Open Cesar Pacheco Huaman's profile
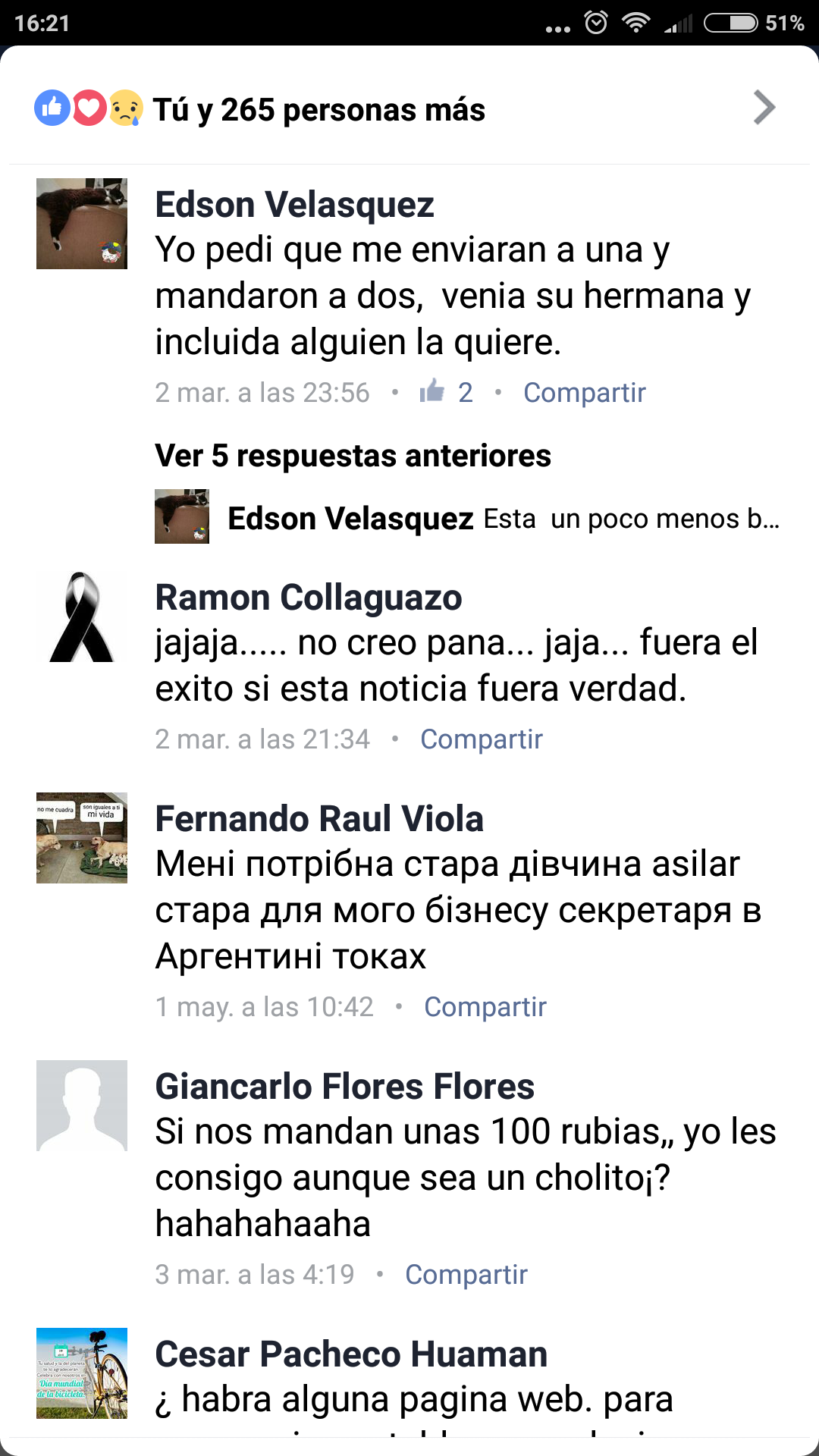This screenshot has height=1456, width=819. [x=351, y=1354]
